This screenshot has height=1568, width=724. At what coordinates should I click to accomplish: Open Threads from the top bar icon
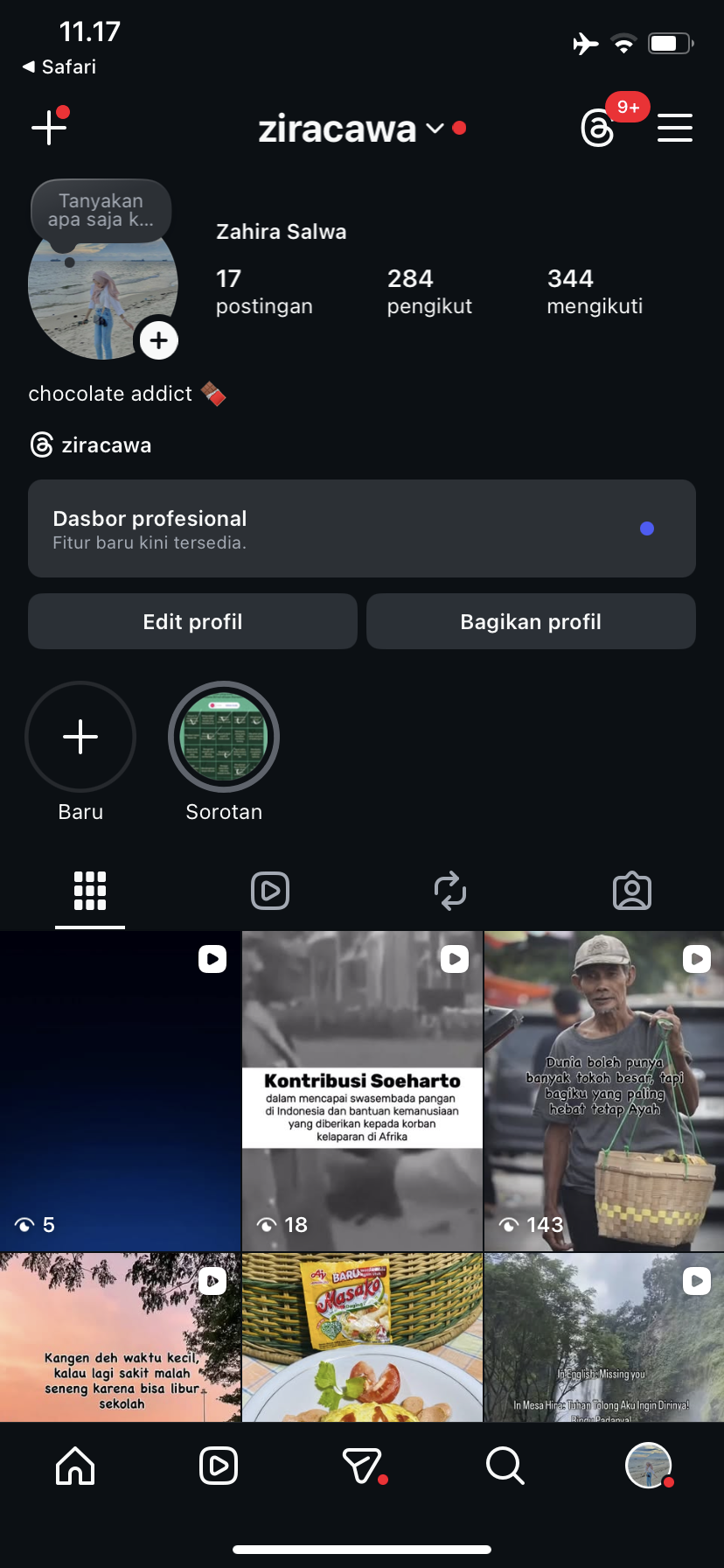[x=598, y=129]
